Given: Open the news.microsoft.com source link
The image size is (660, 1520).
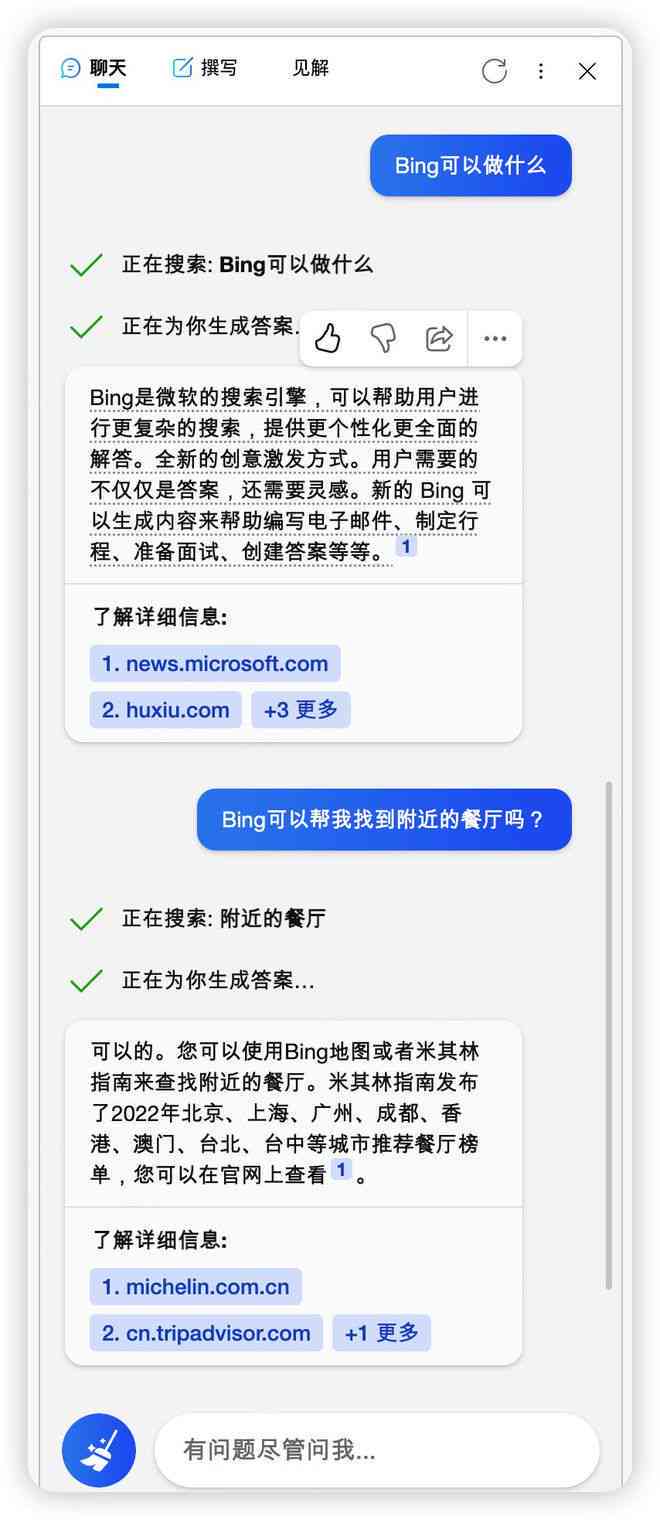Looking at the screenshot, I should (x=215, y=664).
